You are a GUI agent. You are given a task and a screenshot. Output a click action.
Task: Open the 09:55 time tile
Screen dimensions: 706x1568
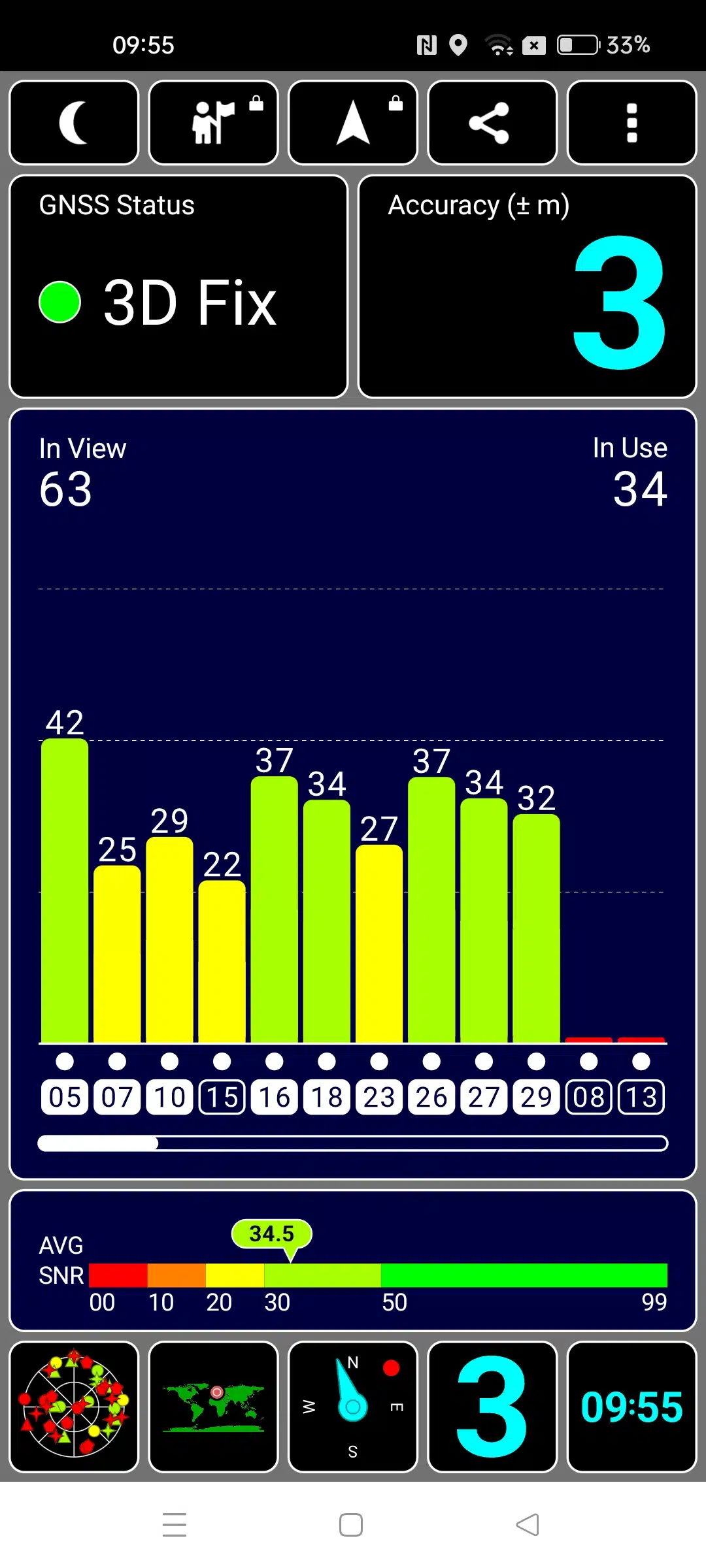coord(631,1406)
